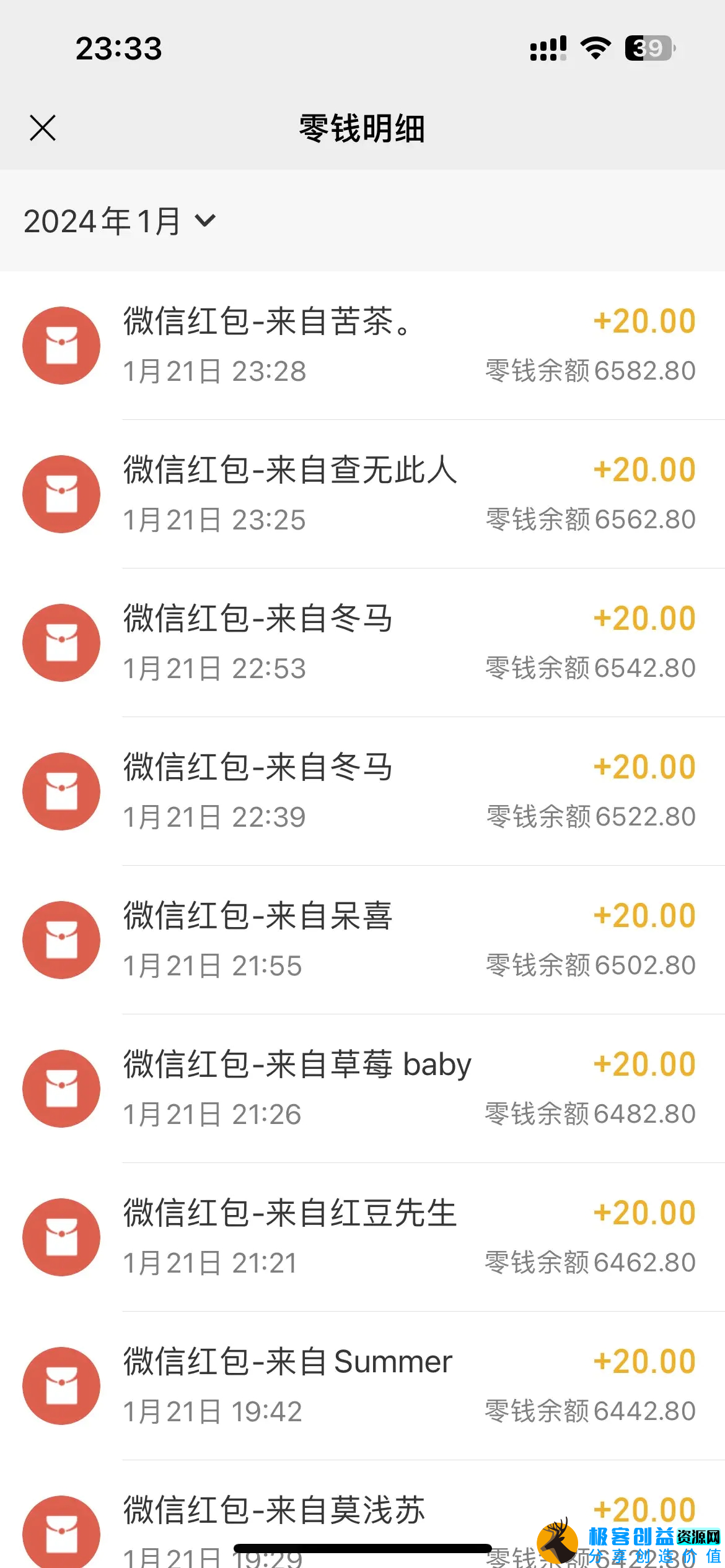This screenshot has height=1568, width=725.
Task: Select the red envelope icon next to 呆喜
Action: coord(61,940)
